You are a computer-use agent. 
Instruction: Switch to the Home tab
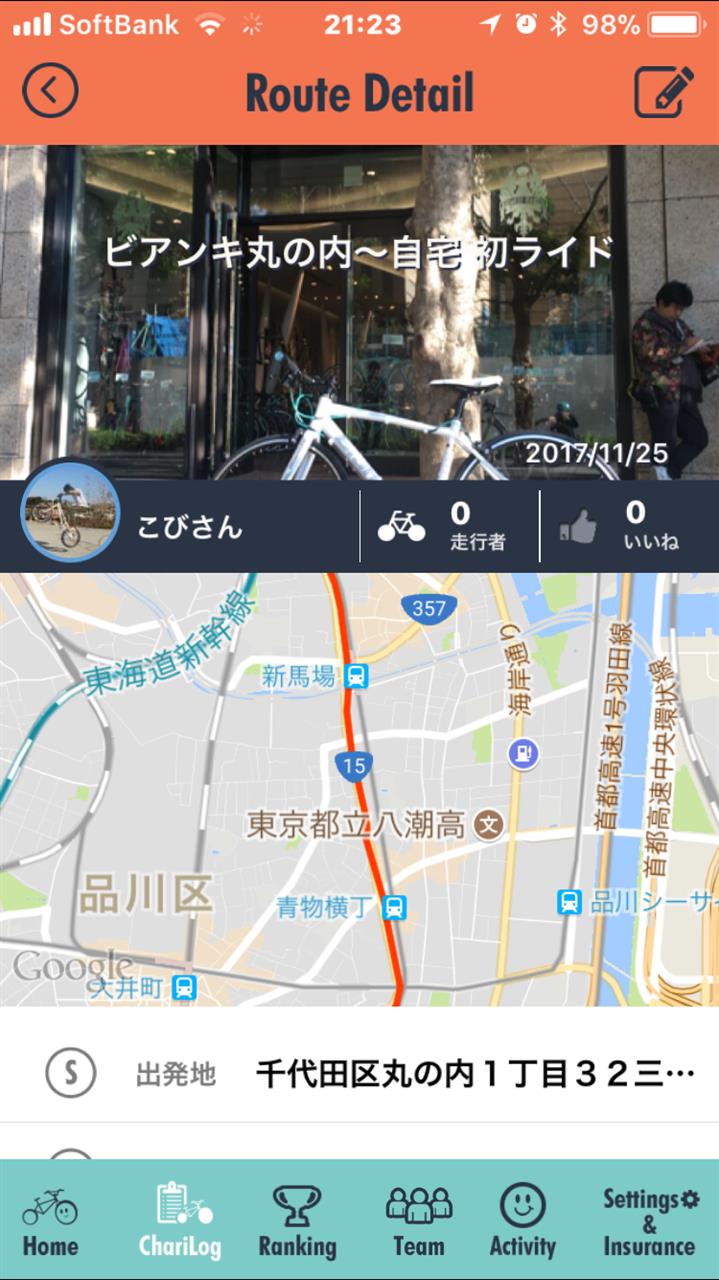[50, 1221]
